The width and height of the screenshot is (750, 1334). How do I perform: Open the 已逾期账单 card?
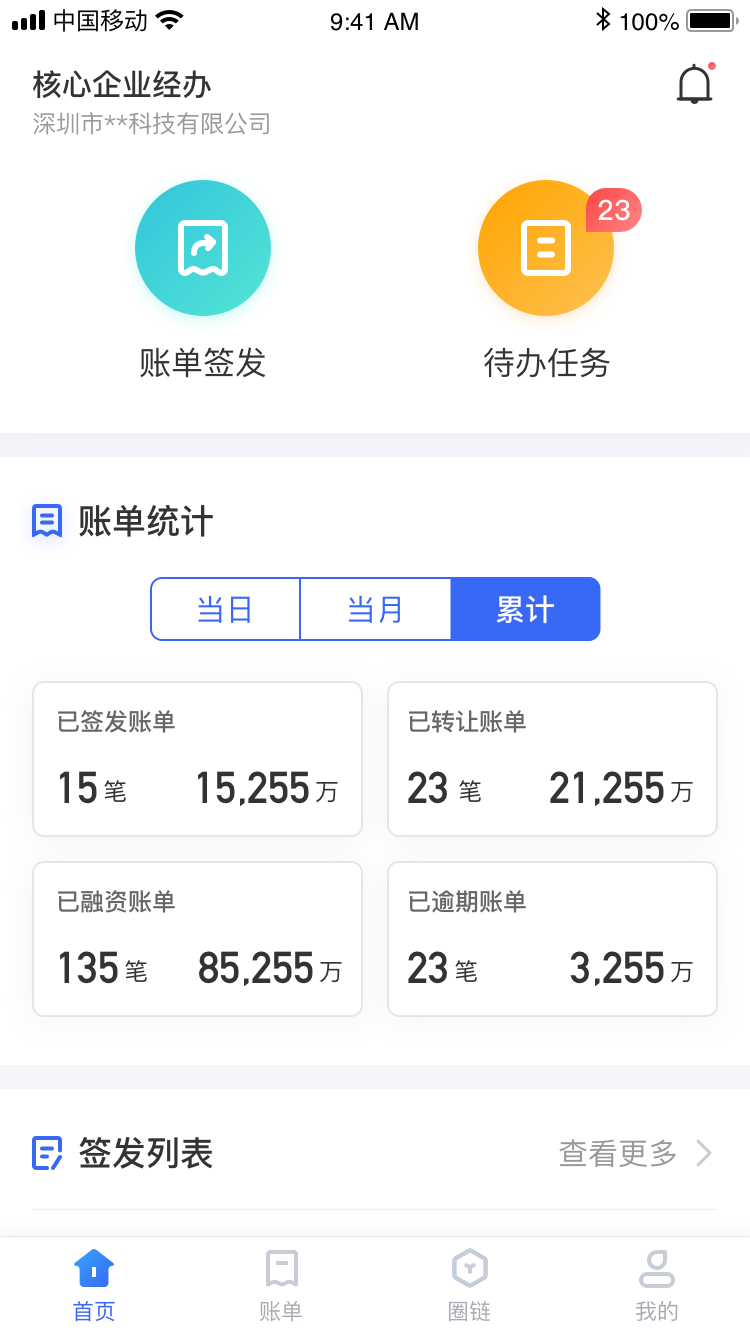[552, 939]
